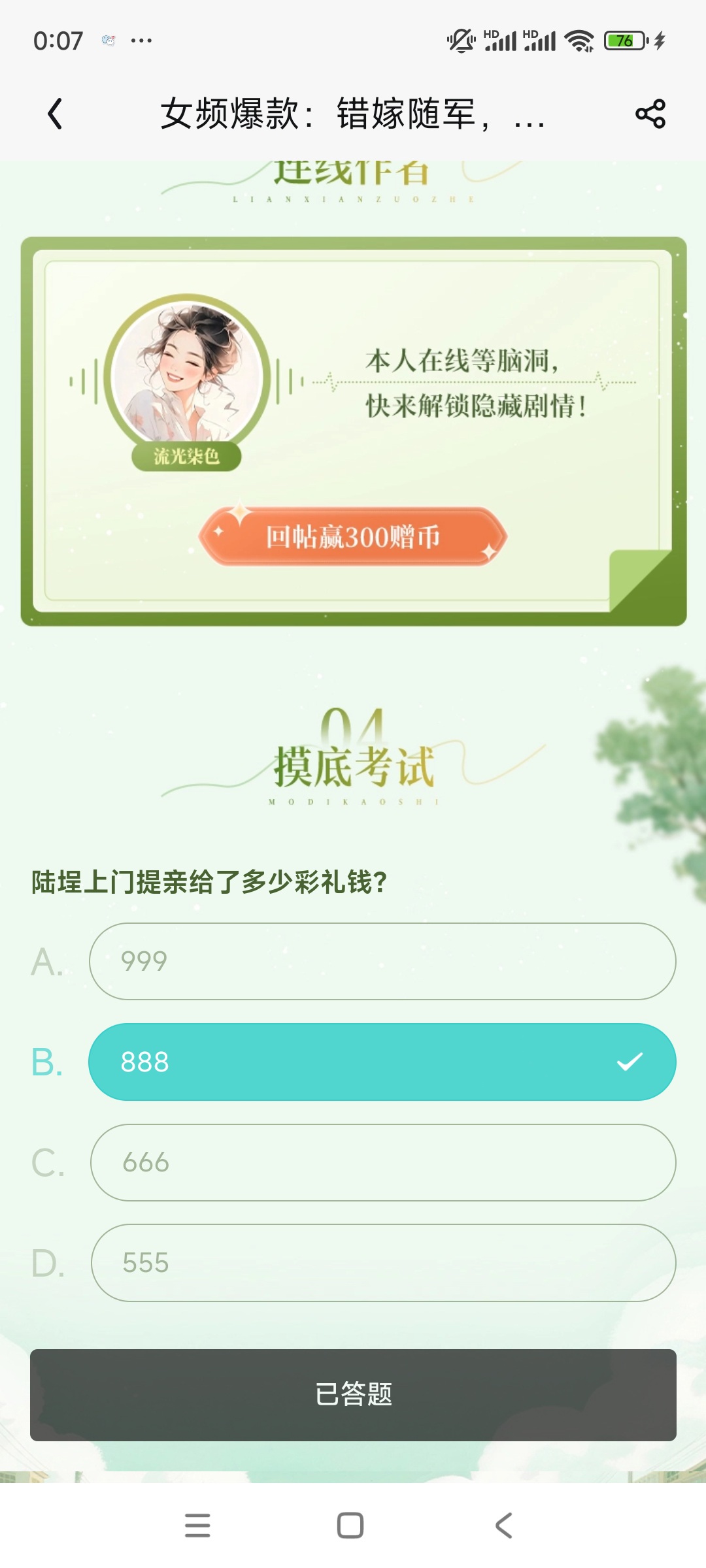Screen dimensions: 706x1568
Task: Tap the 已答题 button
Action: [x=353, y=1395]
